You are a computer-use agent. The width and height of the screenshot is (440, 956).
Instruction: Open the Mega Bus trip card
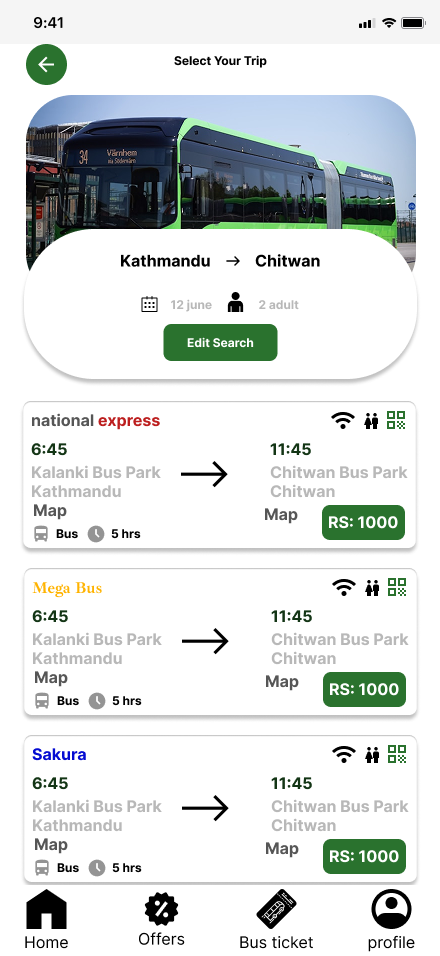(x=220, y=642)
